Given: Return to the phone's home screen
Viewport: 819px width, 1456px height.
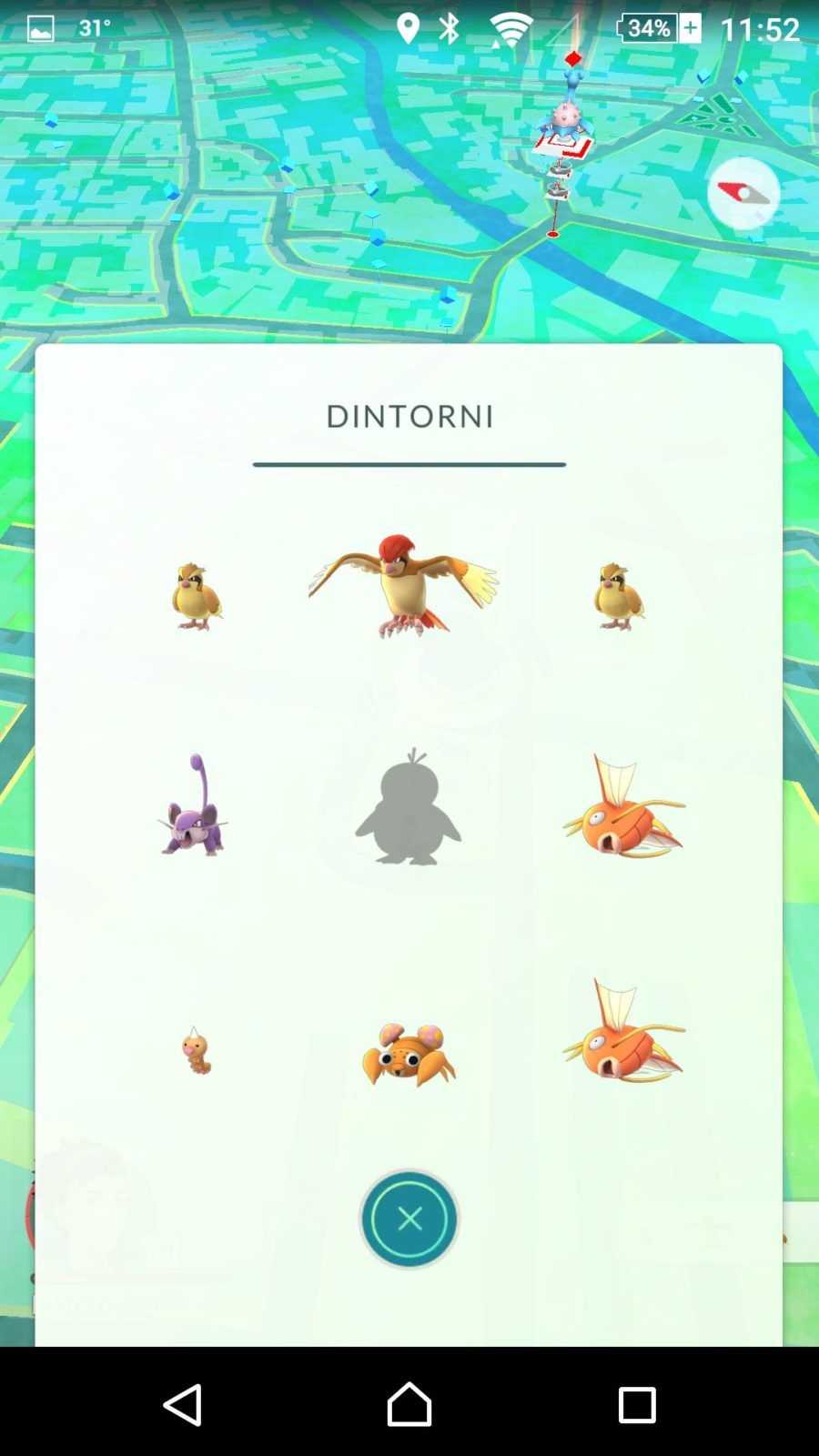Looking at the screenshot, I should pos(409,1404).
